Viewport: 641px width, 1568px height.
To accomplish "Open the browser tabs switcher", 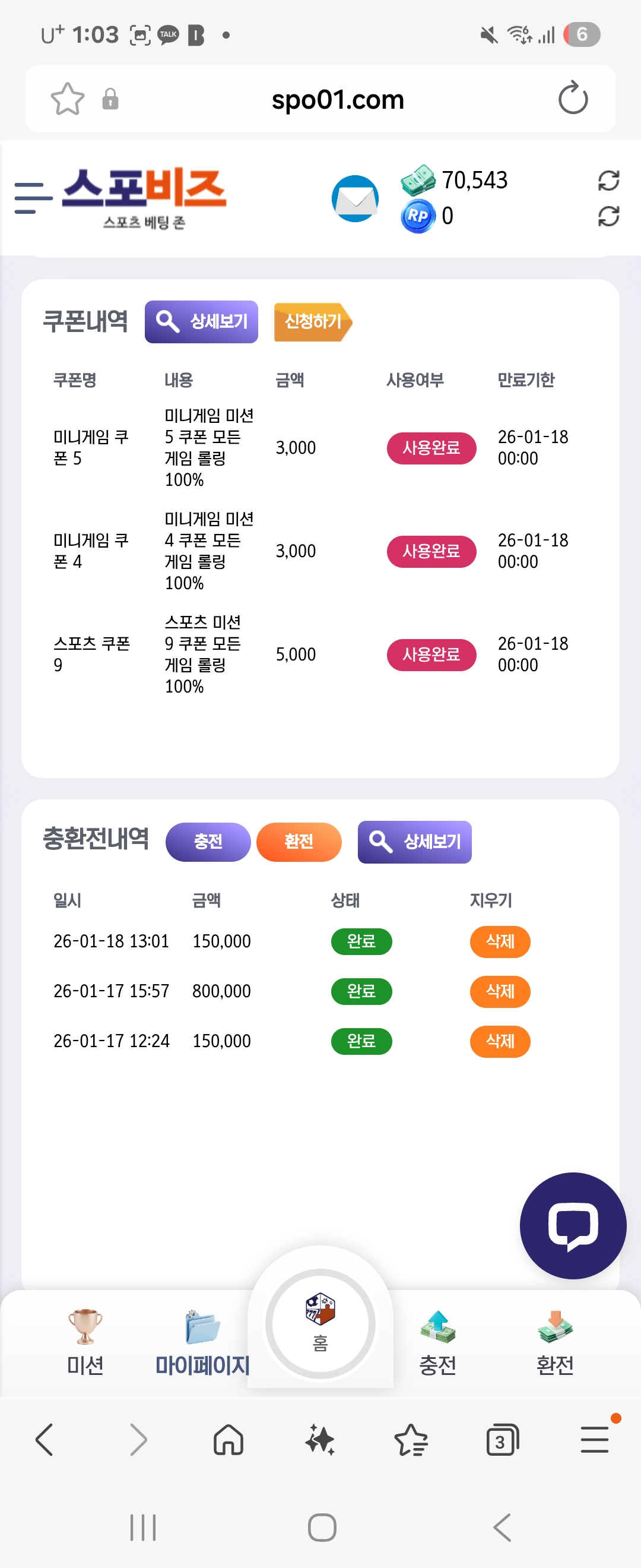I will point(502,1441).
